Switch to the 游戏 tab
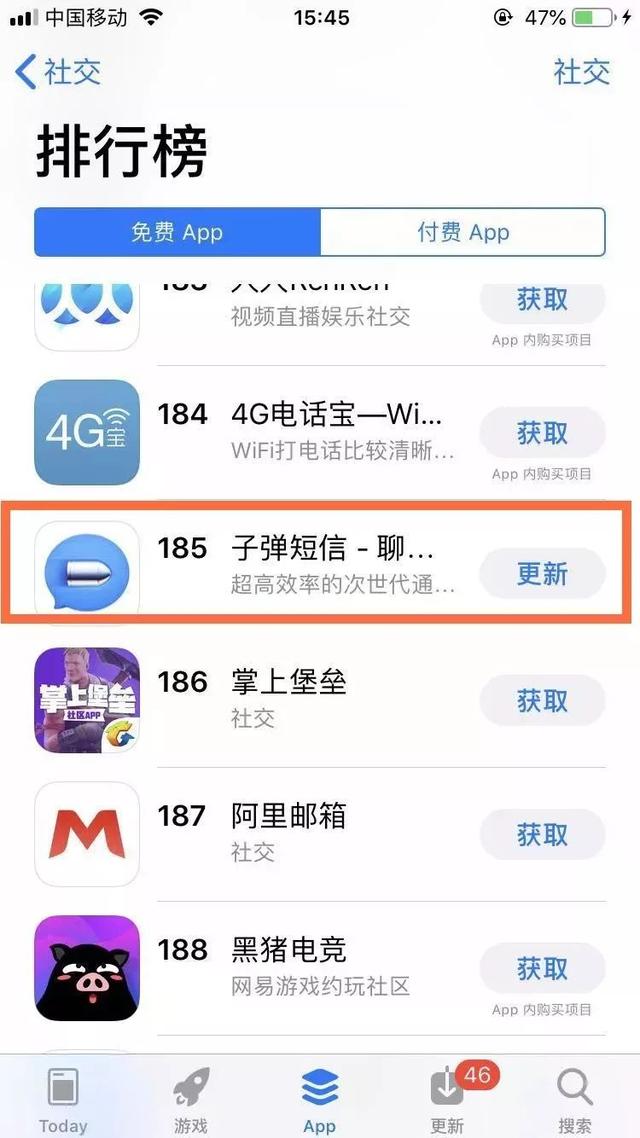Viewport: 640px width, 1138px height. (191, 1098)
